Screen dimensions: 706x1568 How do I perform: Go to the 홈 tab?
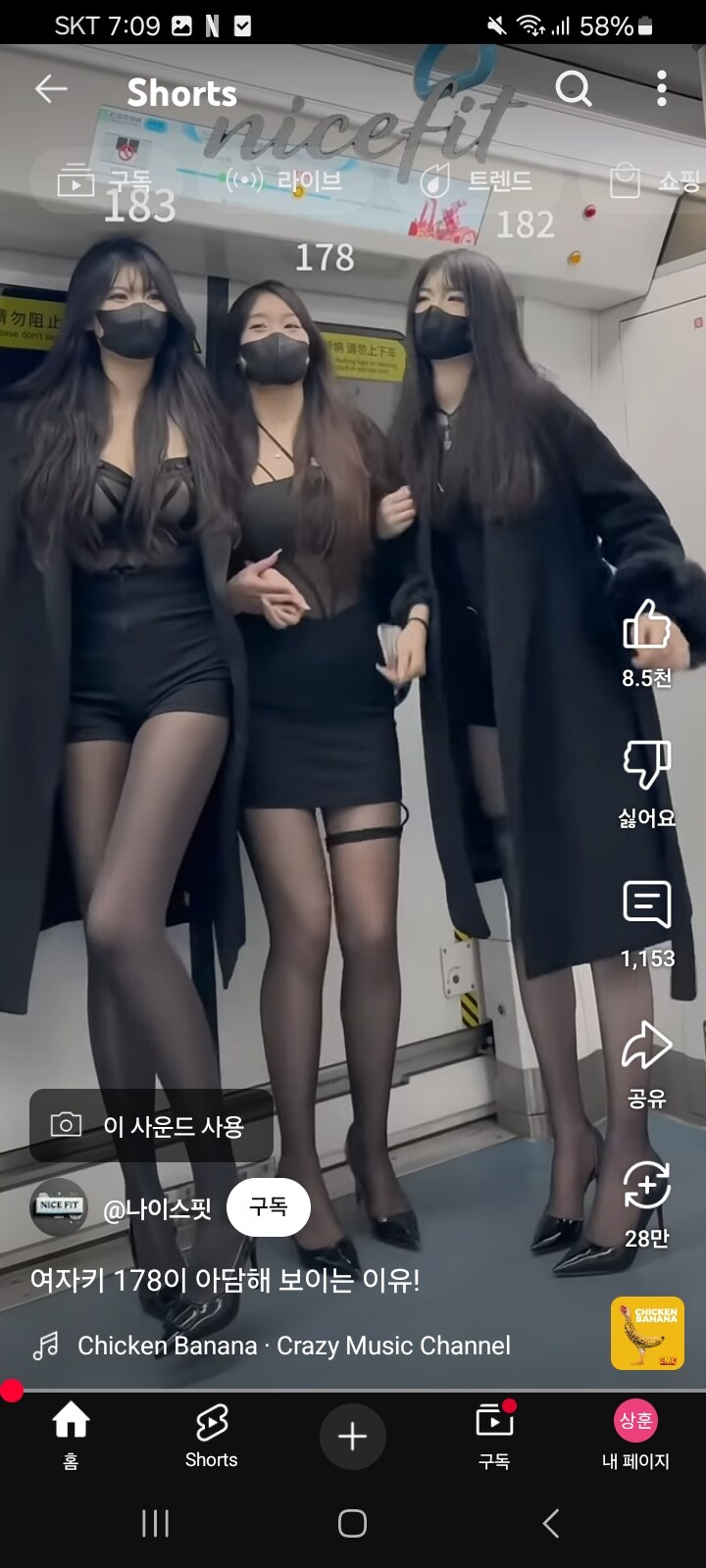click(x=71, y=1435)
